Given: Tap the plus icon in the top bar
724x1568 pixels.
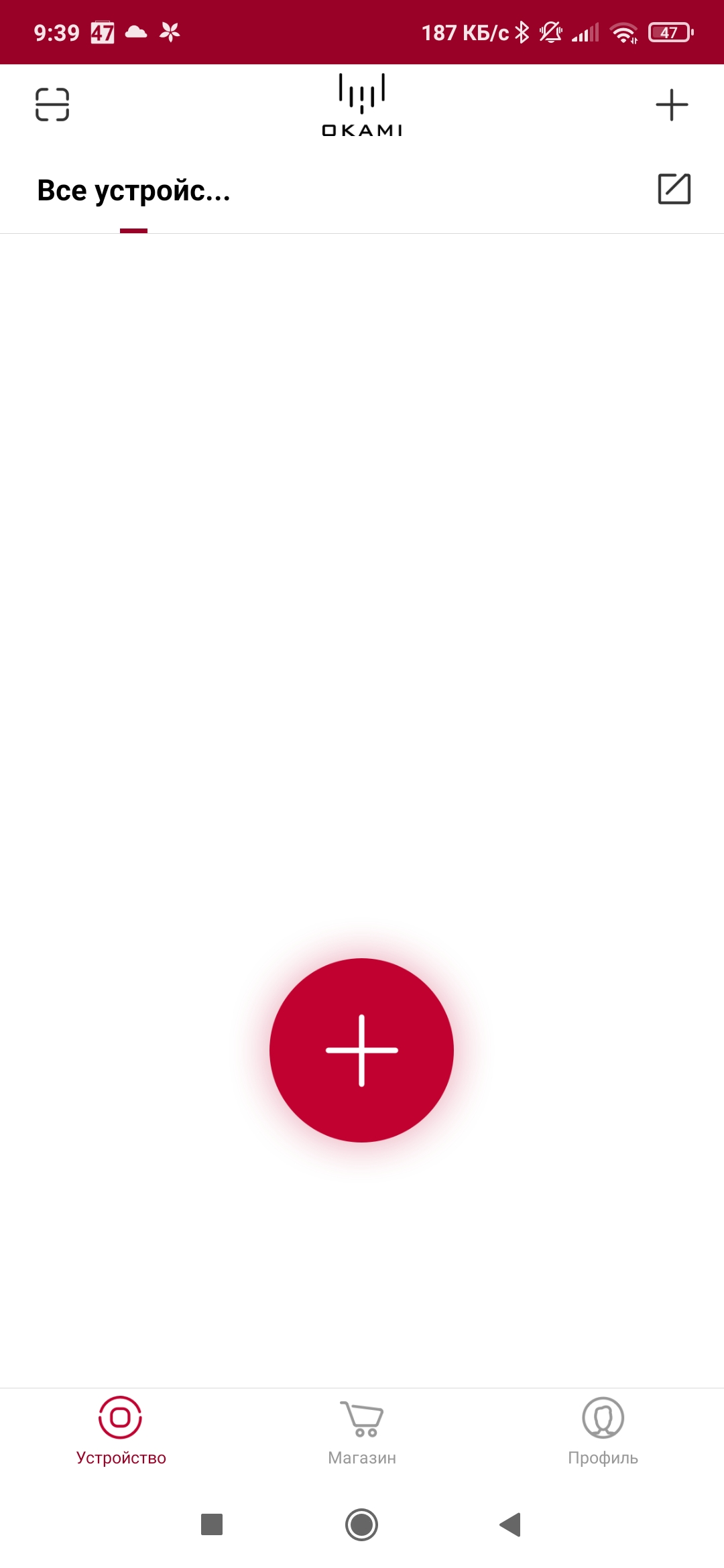Looking at the screenshot, I should [672, 105].
